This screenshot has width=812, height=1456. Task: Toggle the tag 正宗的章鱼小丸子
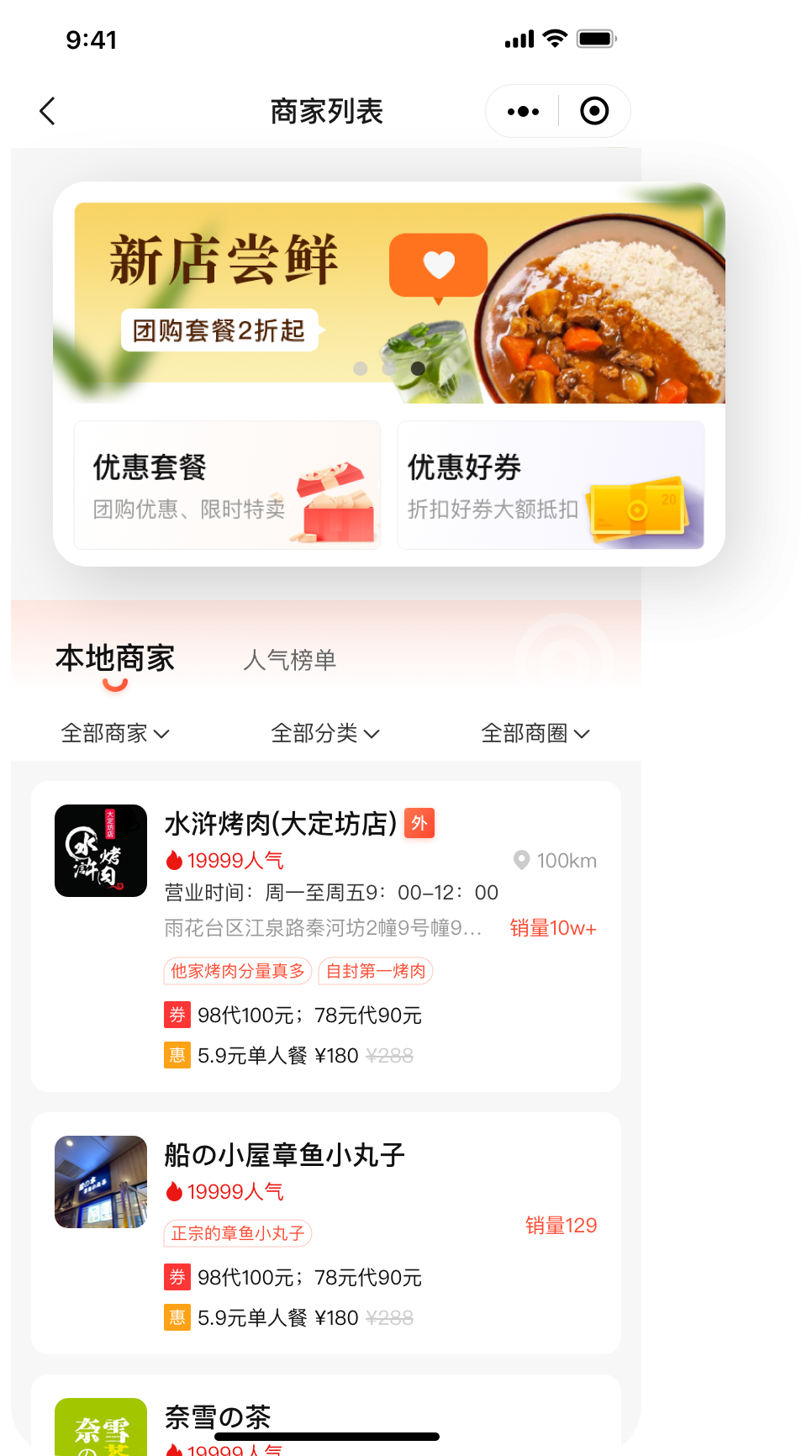(x=238, y=1233)
